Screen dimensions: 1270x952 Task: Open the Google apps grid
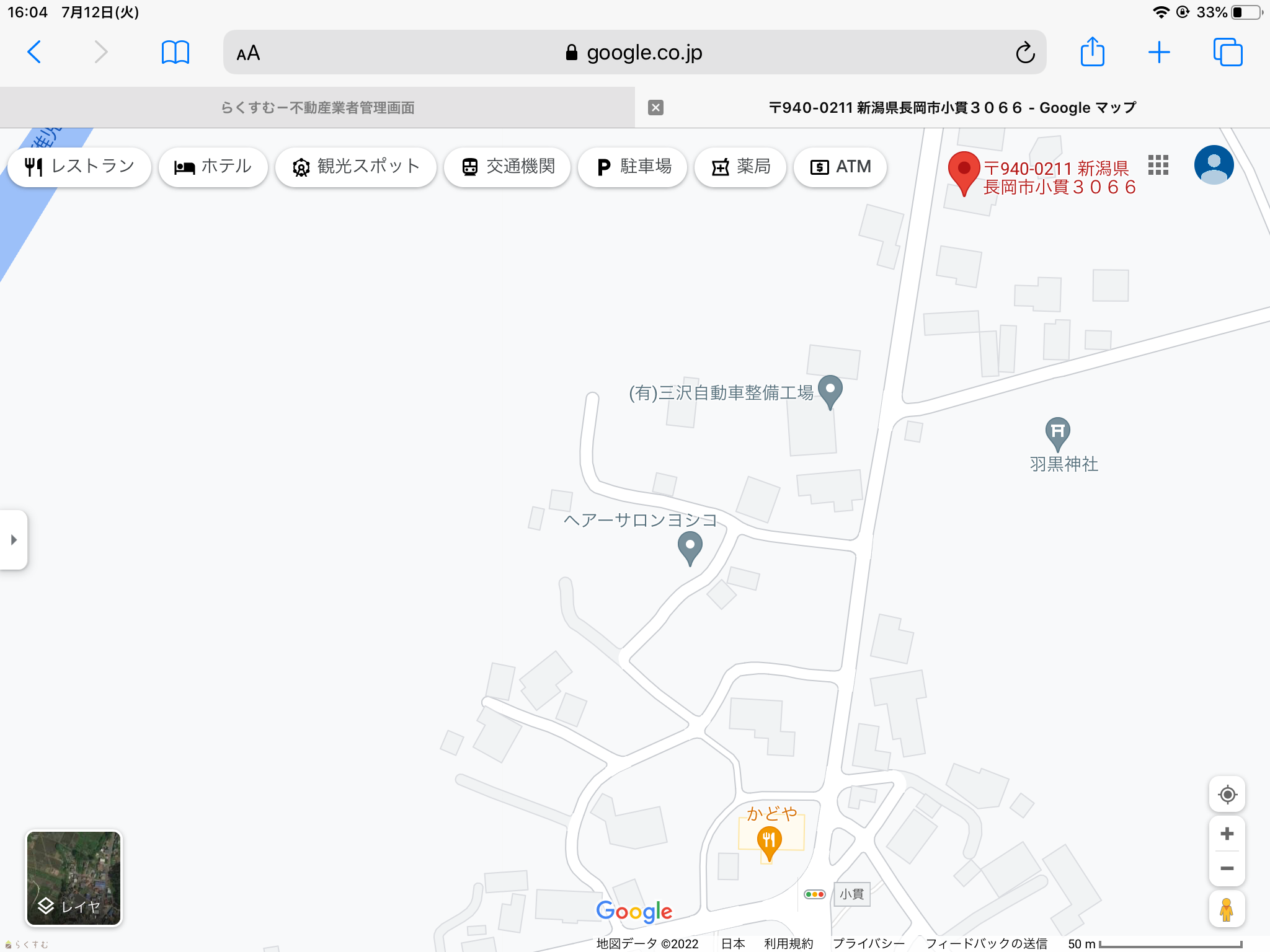pyautogui.click(x=1158, y=165)
